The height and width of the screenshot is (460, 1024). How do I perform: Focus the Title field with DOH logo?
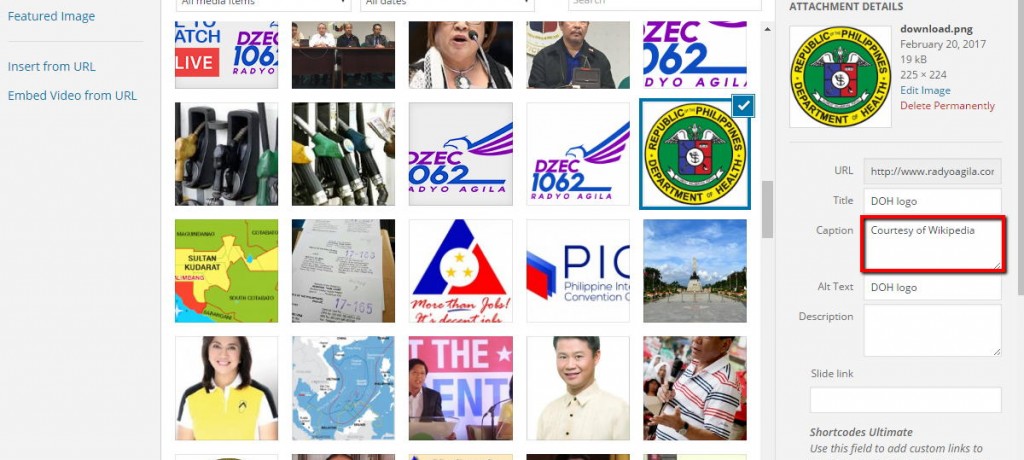932,201
